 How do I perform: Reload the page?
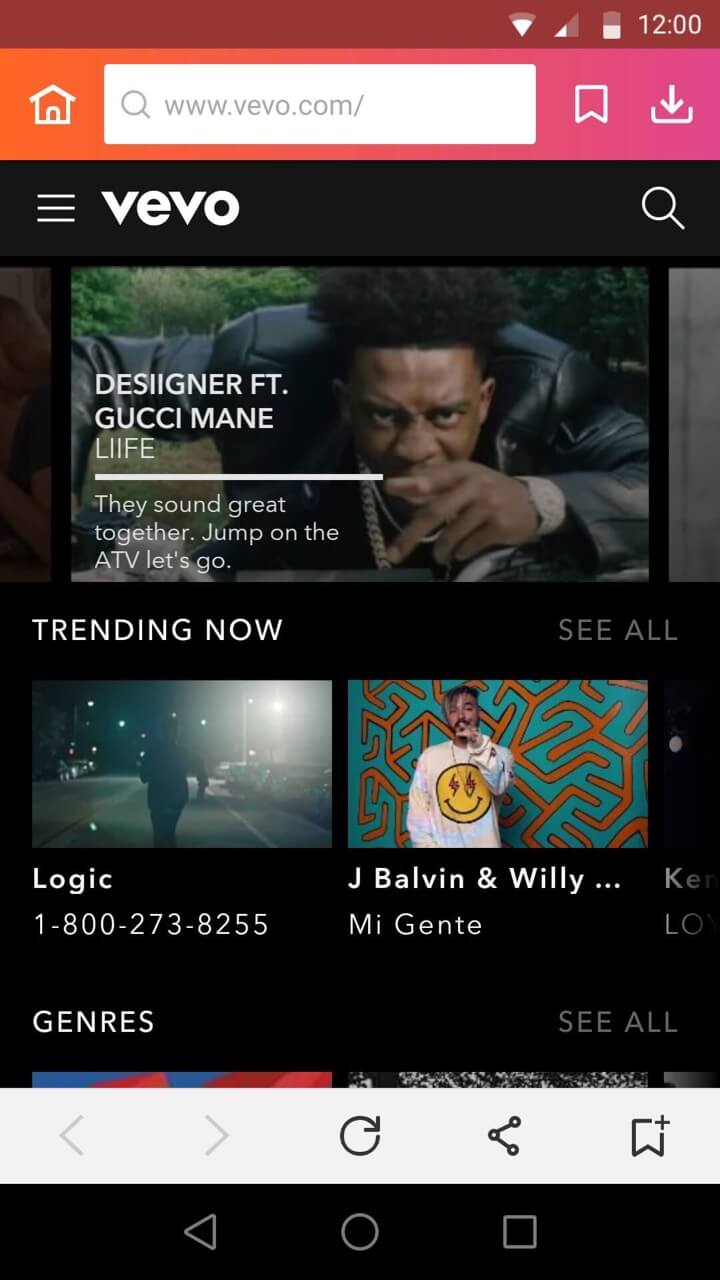(360, 1136)
